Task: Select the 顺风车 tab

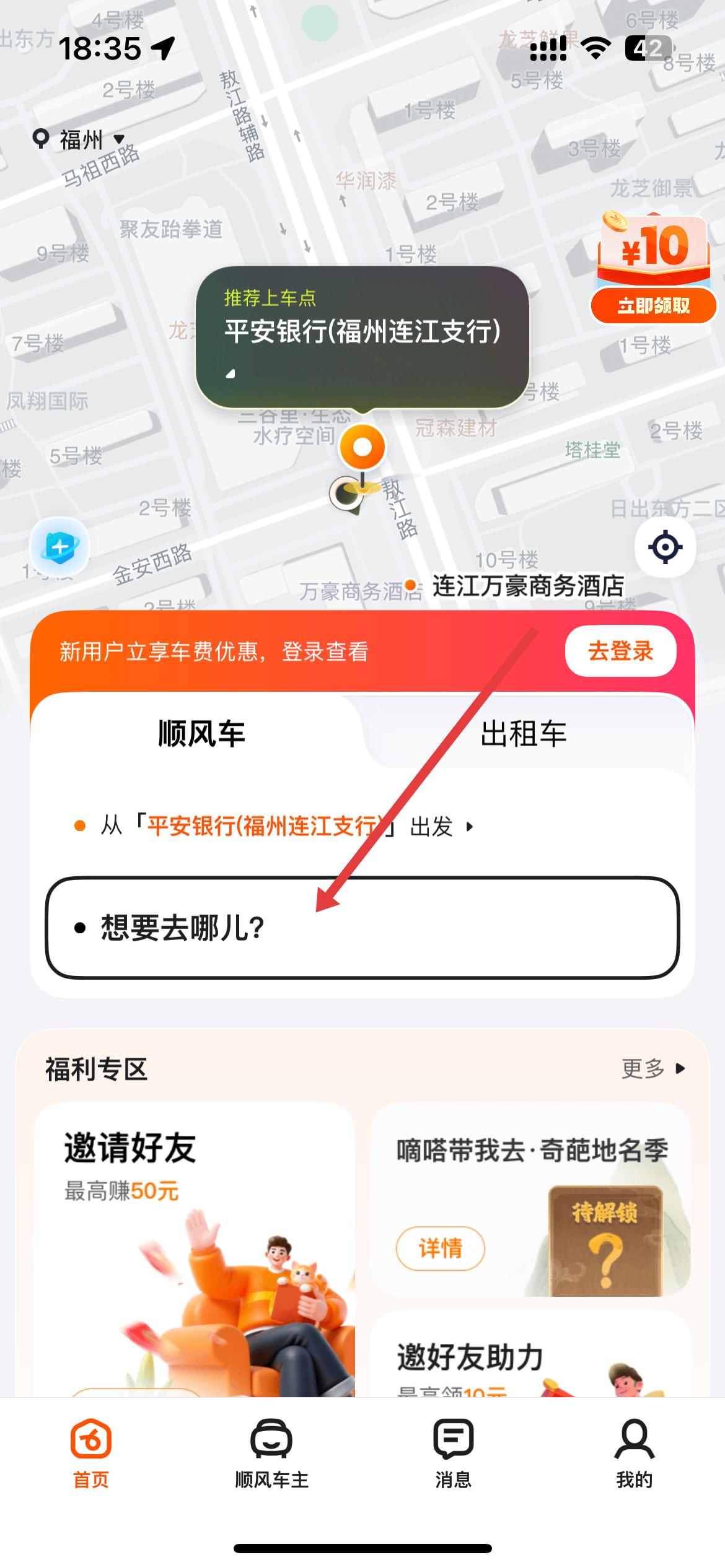Action: [201, 734]
